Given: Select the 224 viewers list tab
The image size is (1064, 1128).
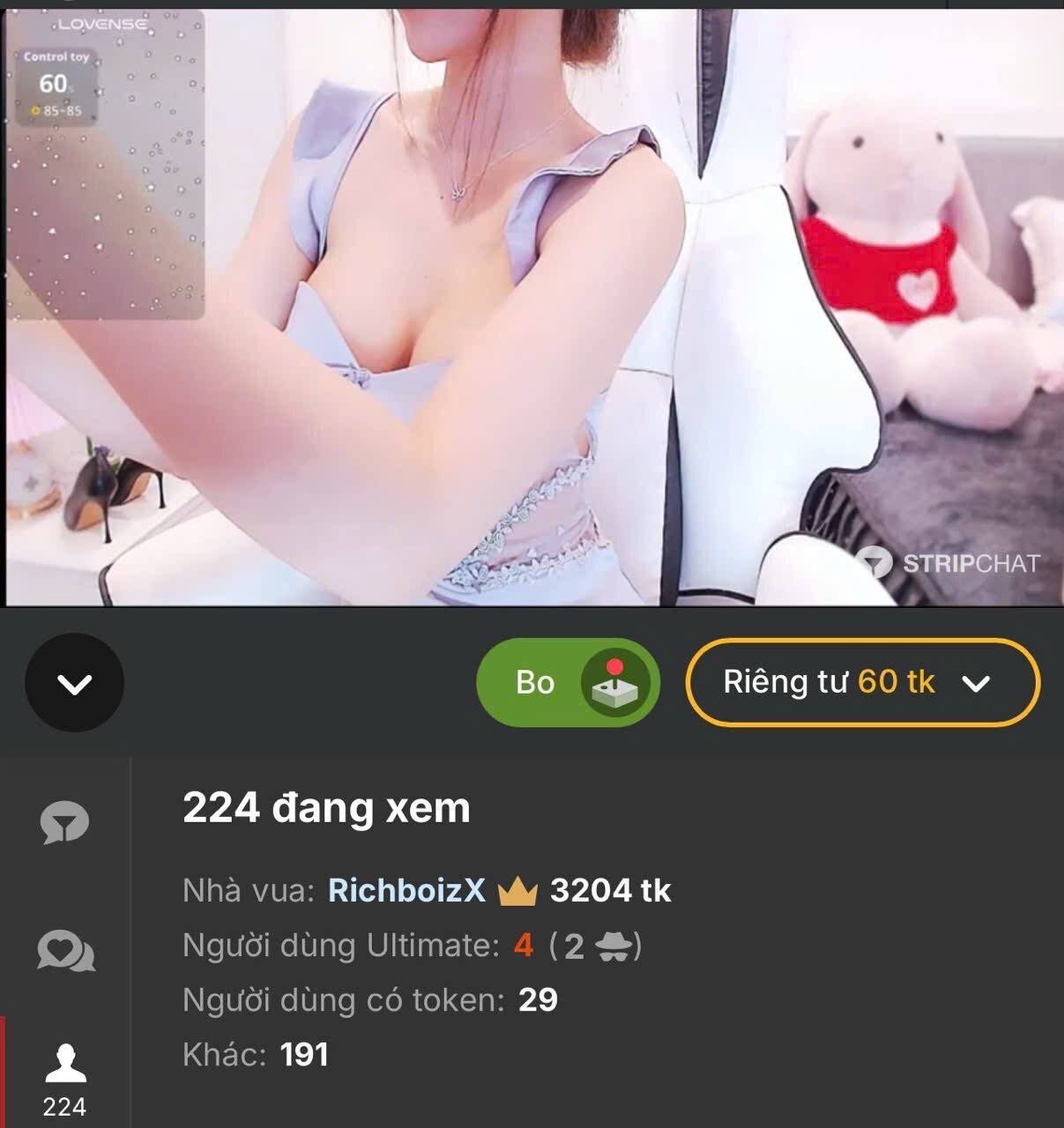Looking at the screenshot, I should [65, 1079].
